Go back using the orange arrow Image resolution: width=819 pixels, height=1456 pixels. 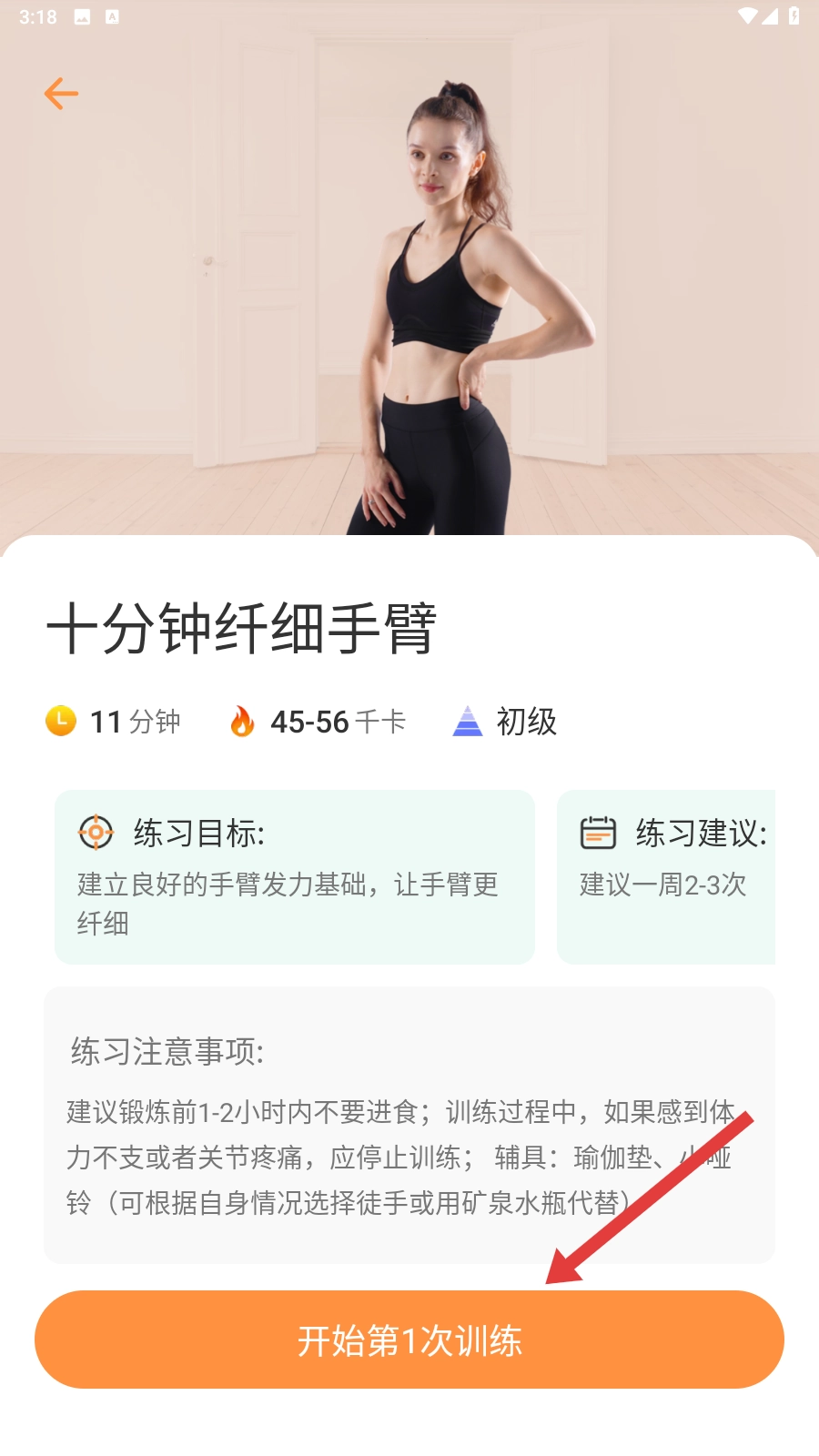coord(61,94)
